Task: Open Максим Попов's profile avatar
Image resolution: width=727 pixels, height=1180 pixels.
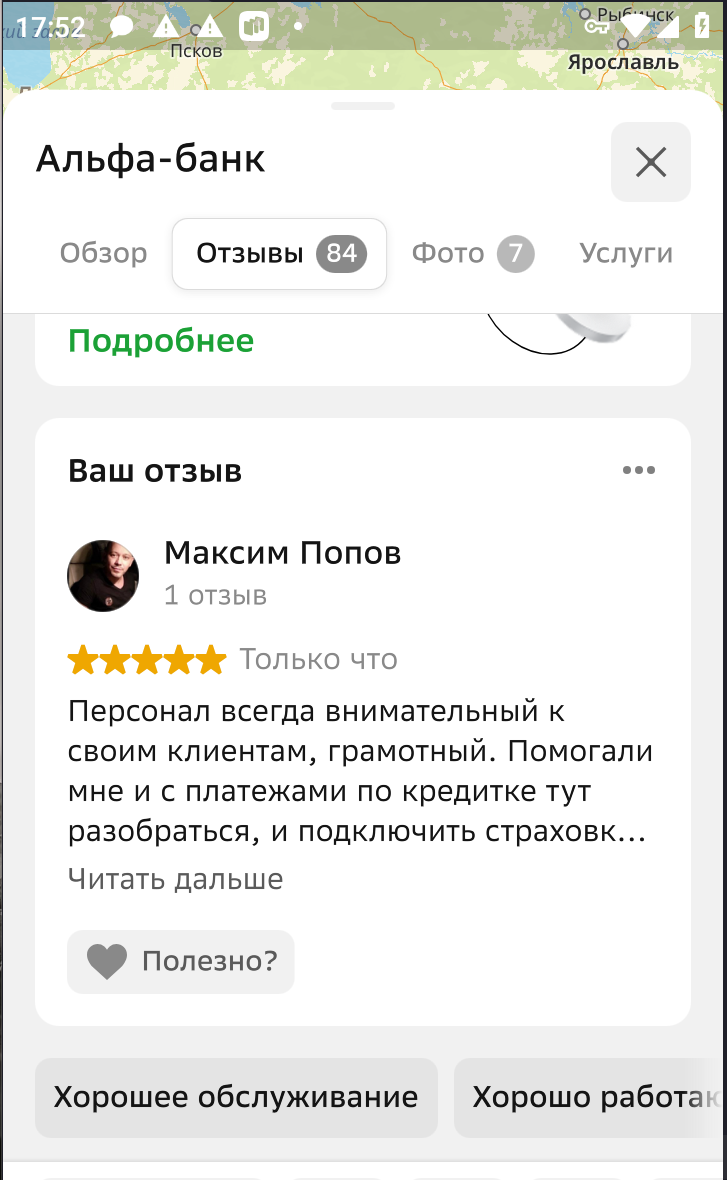Action: point(103,576)
